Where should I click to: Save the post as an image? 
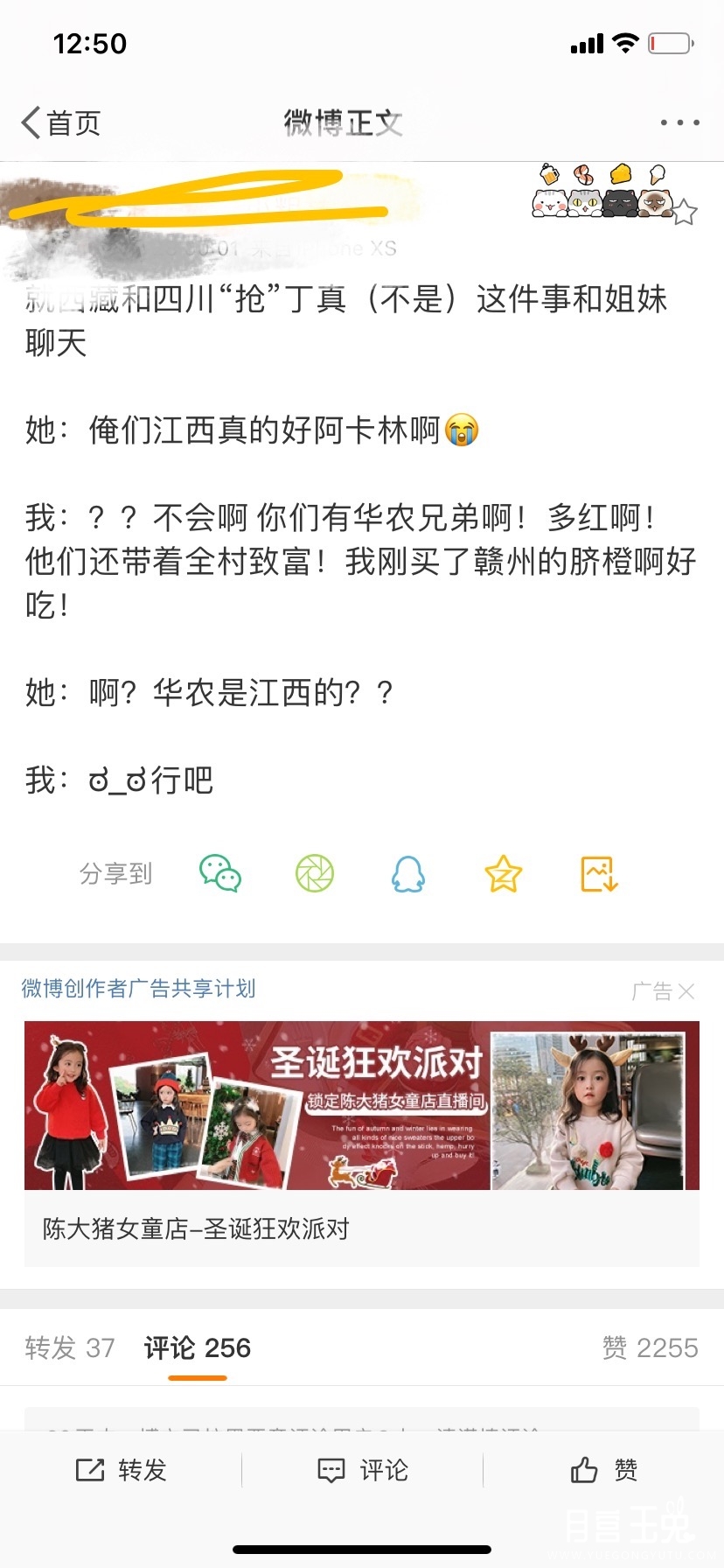600,873
